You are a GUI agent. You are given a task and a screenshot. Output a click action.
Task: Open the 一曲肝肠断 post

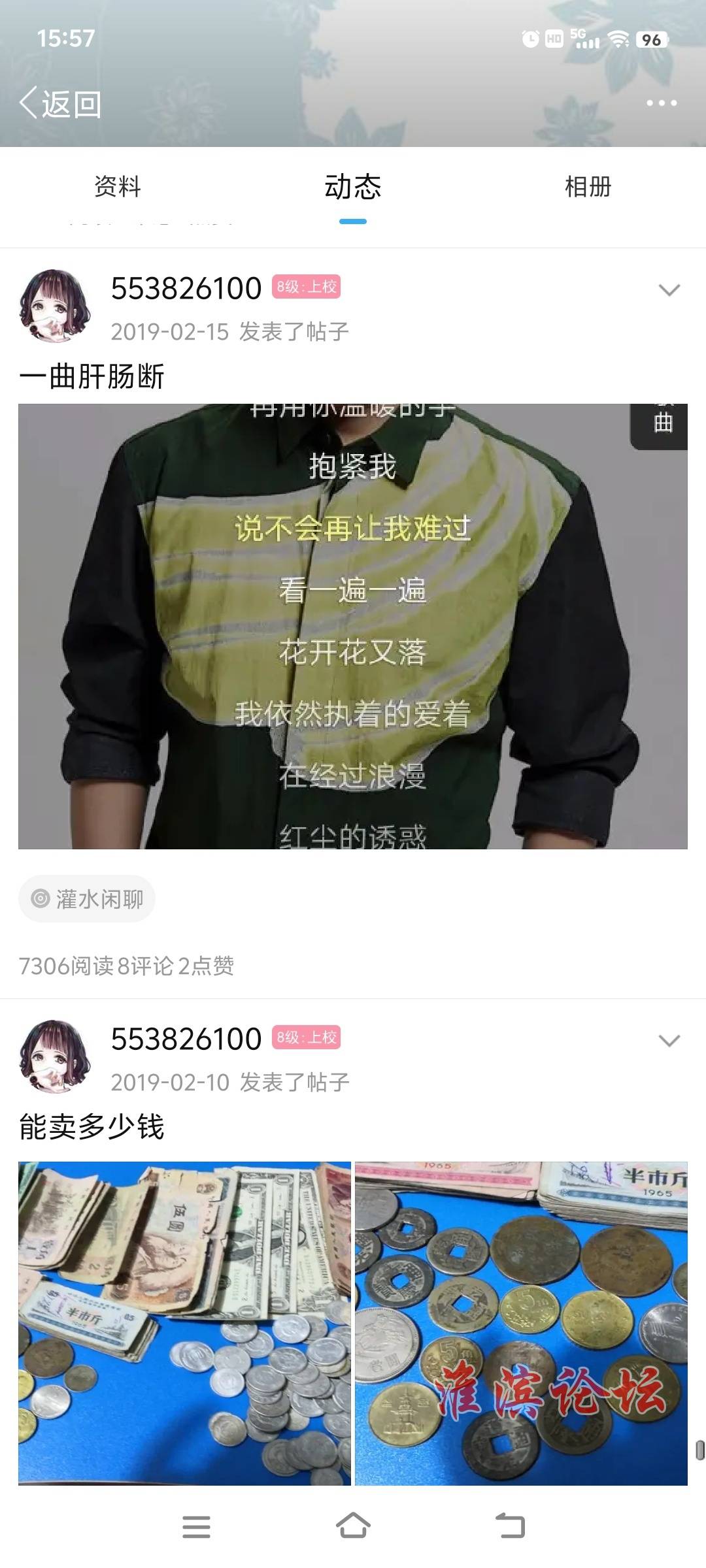(92, 377)
